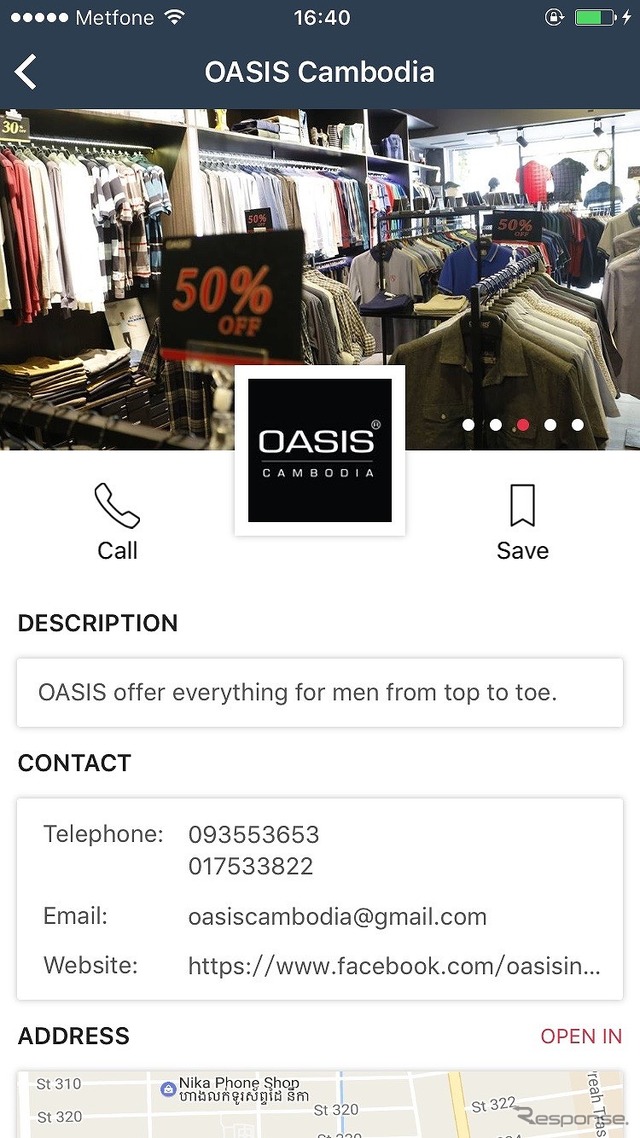The height and width of the screenshot is (1138, 640).
Task: Open the address map preview
Action: tap(320, 1104)
